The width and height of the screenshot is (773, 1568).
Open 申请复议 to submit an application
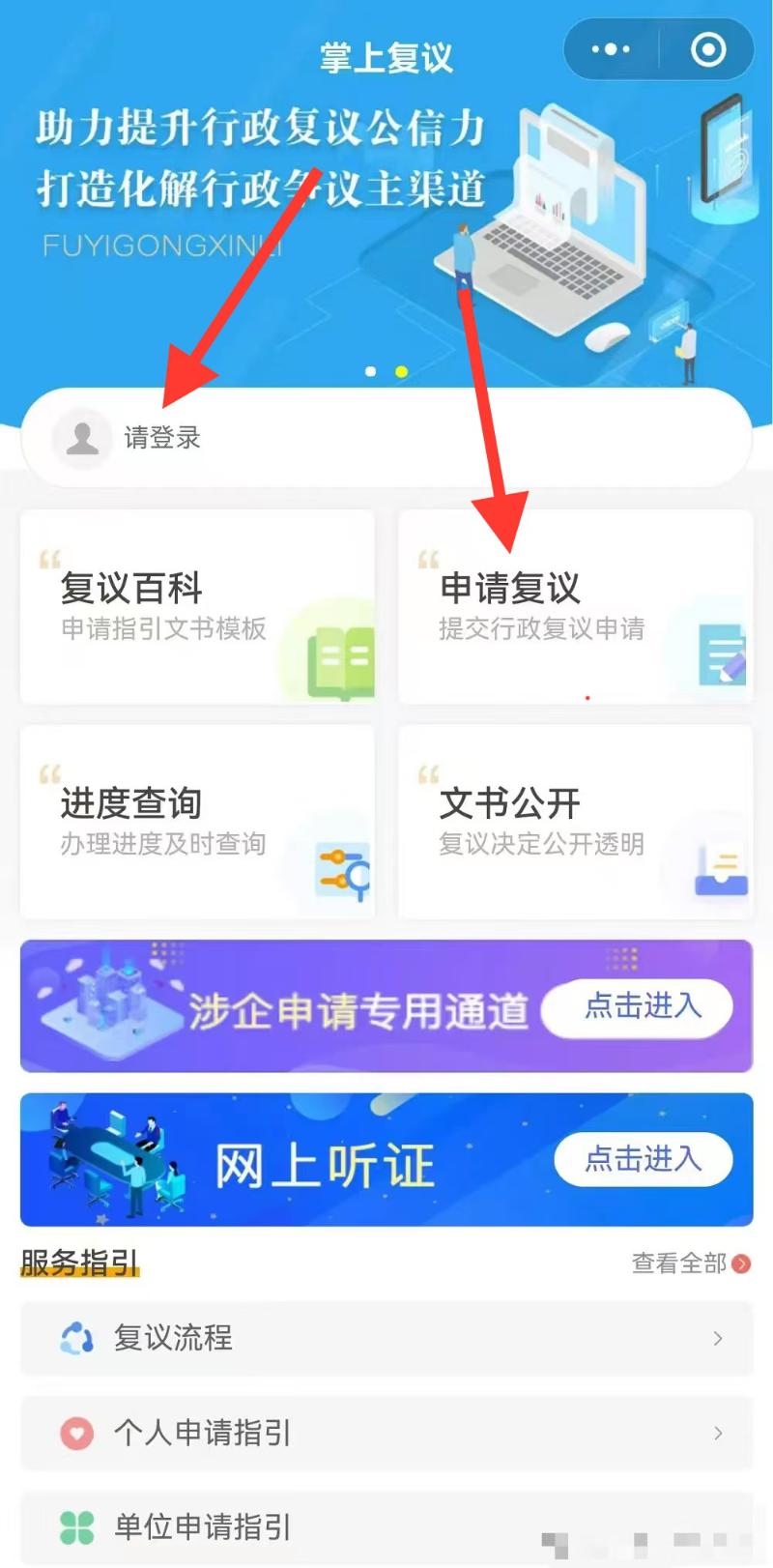pos(576,606)
